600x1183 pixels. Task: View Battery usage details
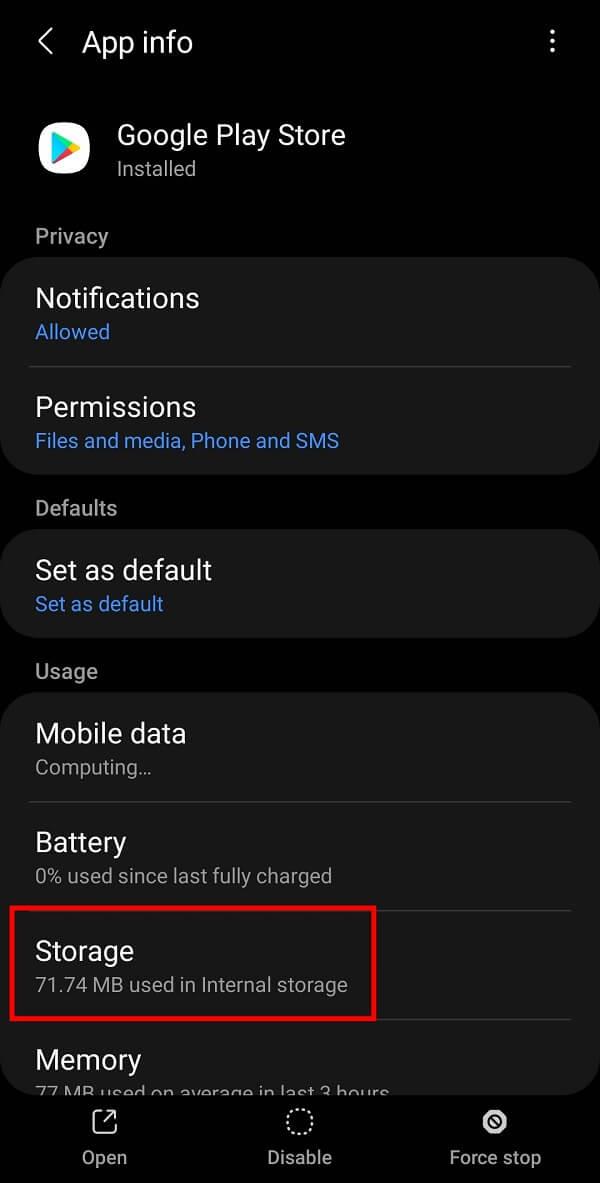[x=300, y=857]
